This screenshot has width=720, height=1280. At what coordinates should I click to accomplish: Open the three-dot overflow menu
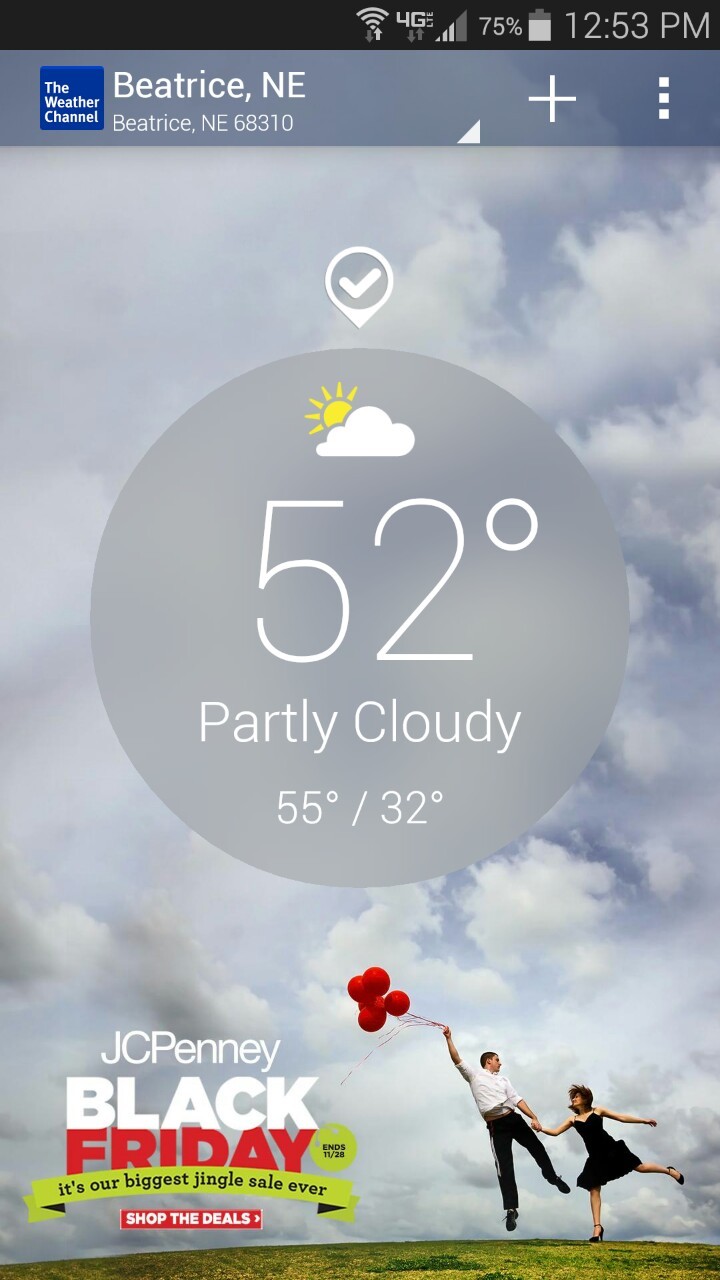(663, 99)
